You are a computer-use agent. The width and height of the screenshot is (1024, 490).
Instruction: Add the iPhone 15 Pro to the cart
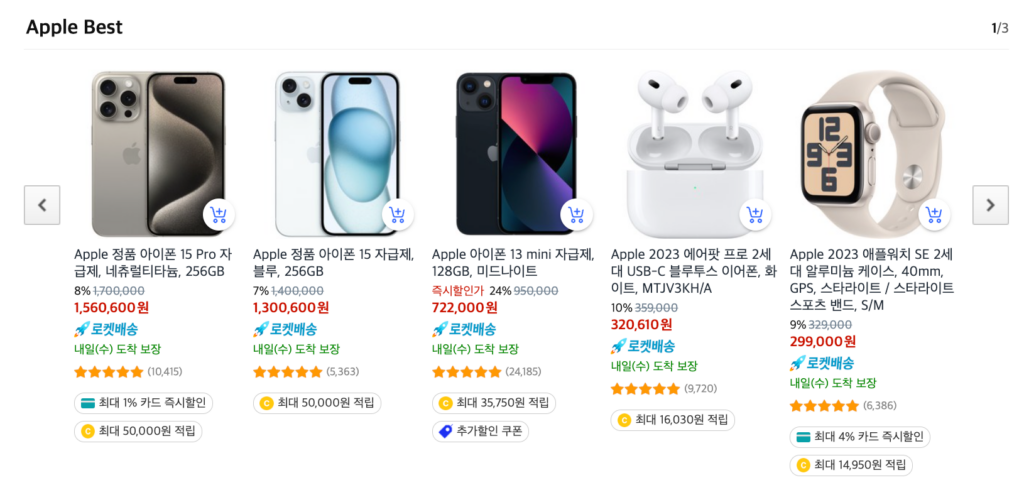point(219,215)
